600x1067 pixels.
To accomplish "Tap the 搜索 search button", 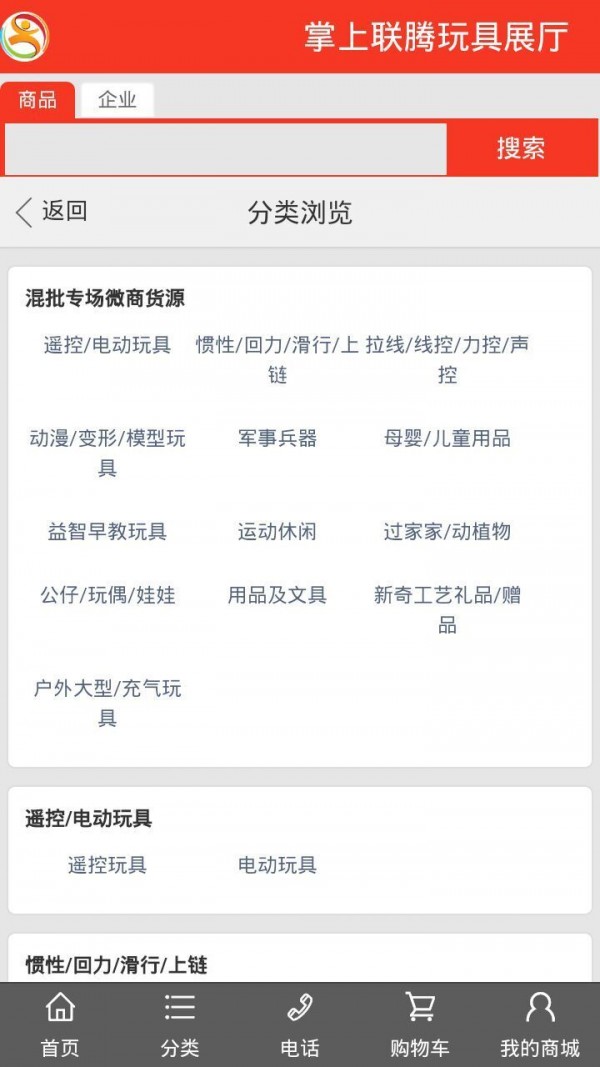I will (x=521, y=149).
